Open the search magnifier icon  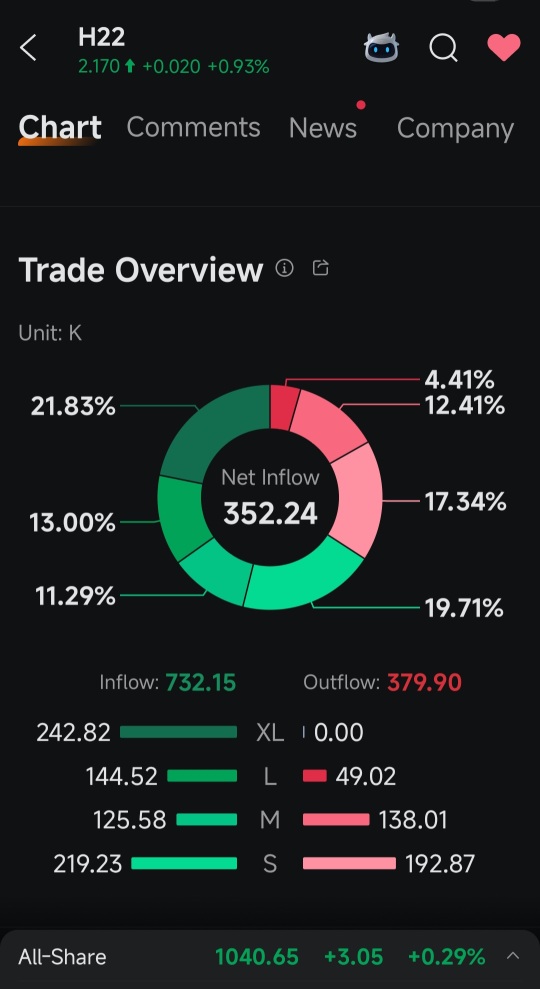(443, 47)
